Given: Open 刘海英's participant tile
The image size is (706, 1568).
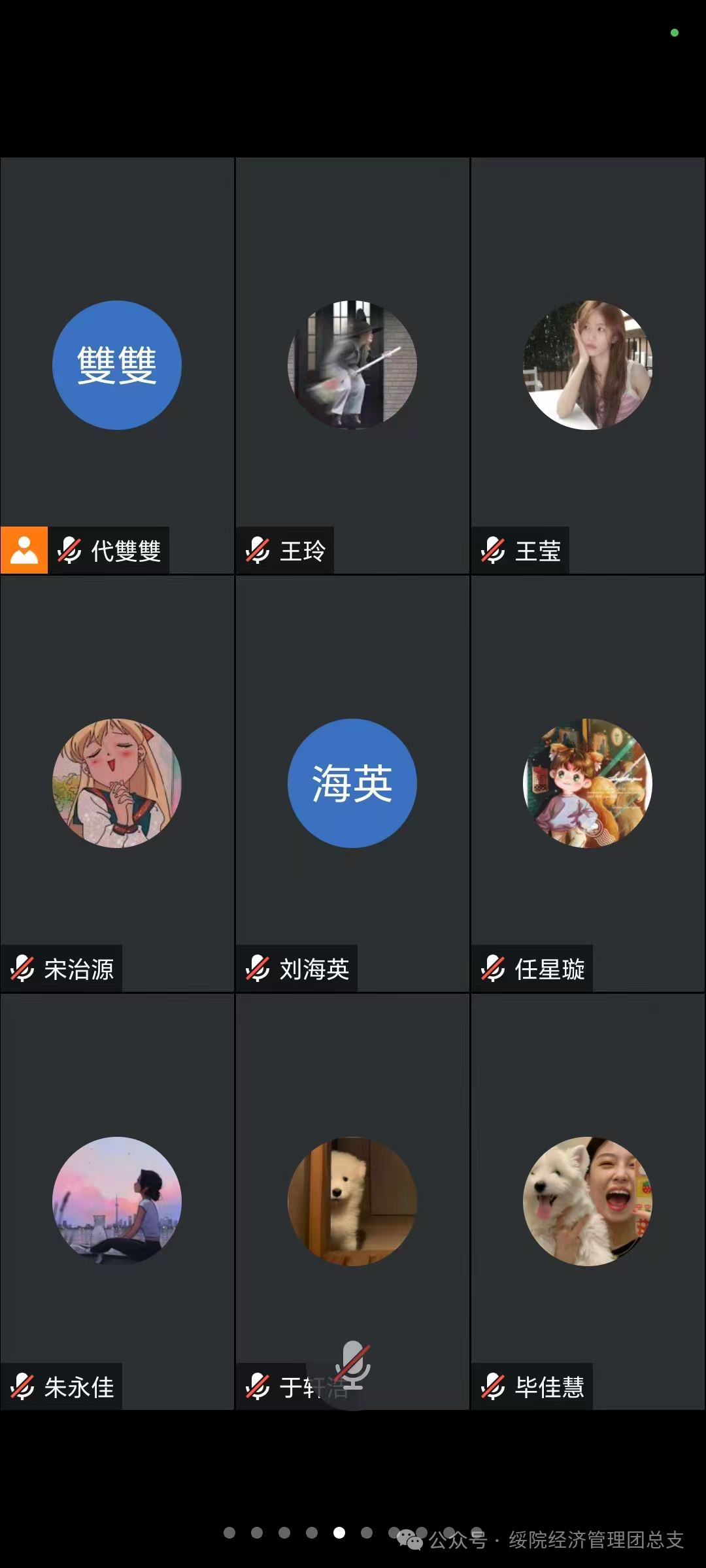Looking at the screenshot, I should 352,784.
